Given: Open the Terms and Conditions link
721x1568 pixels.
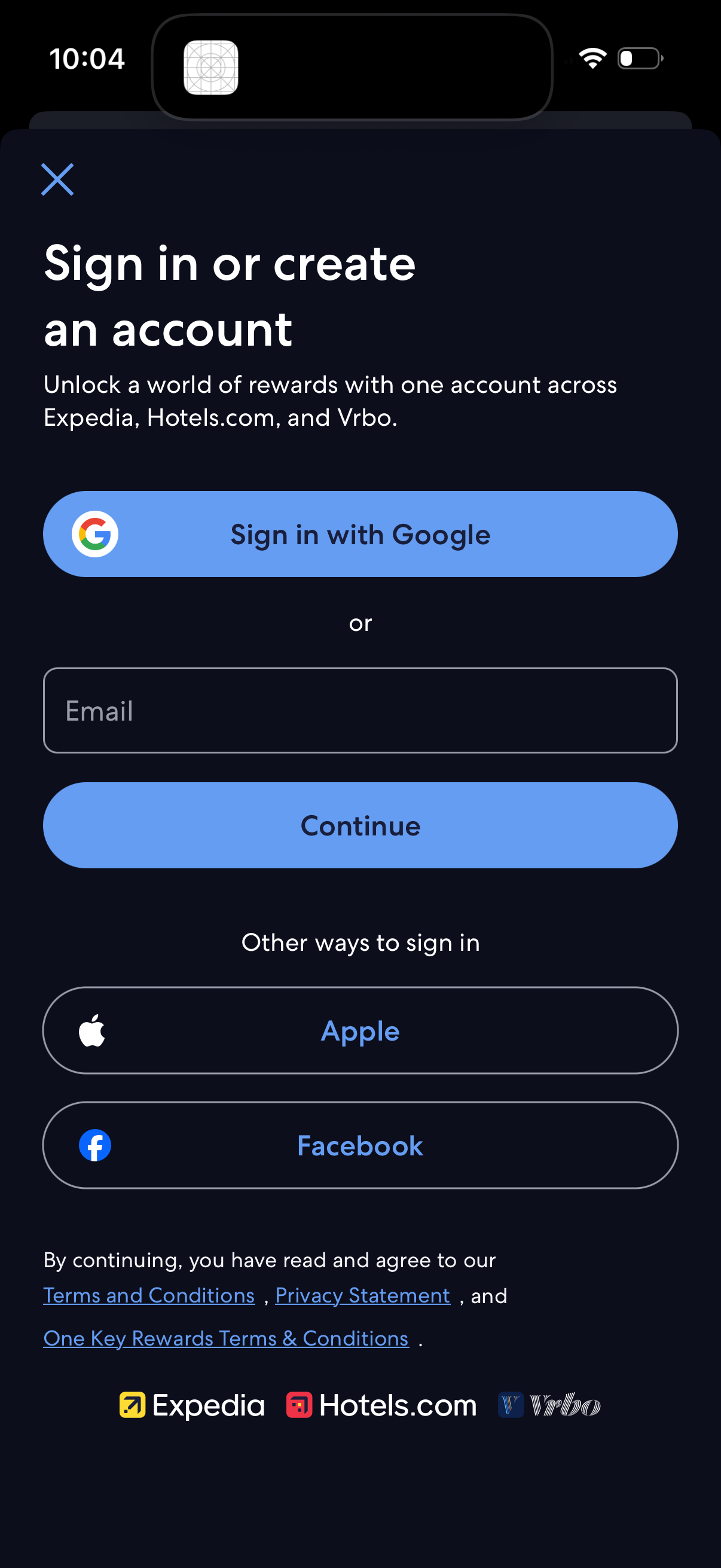Looking at the screenshot, I should pyautogui.click(x=149, y=1295).
